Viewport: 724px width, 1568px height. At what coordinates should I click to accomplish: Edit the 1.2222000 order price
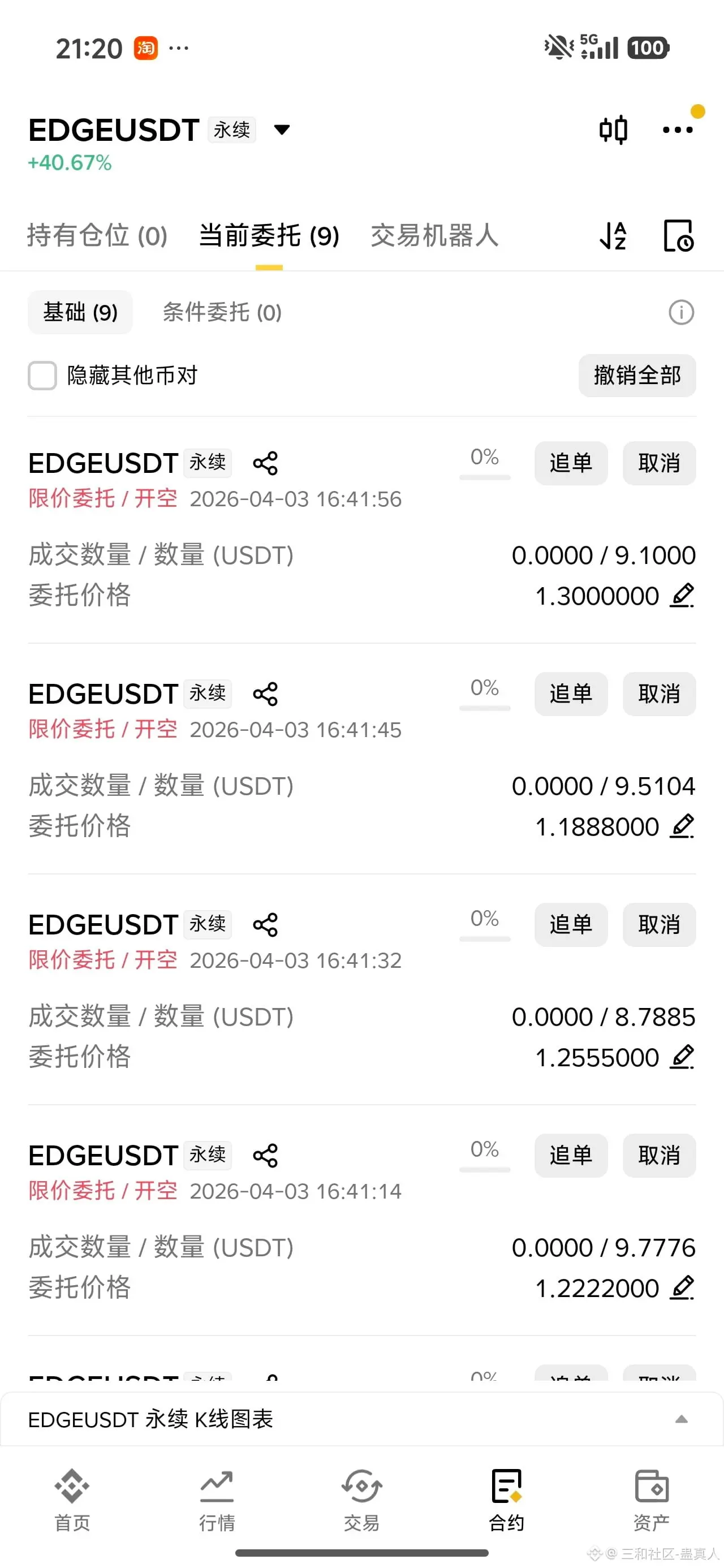point(682,1287)
